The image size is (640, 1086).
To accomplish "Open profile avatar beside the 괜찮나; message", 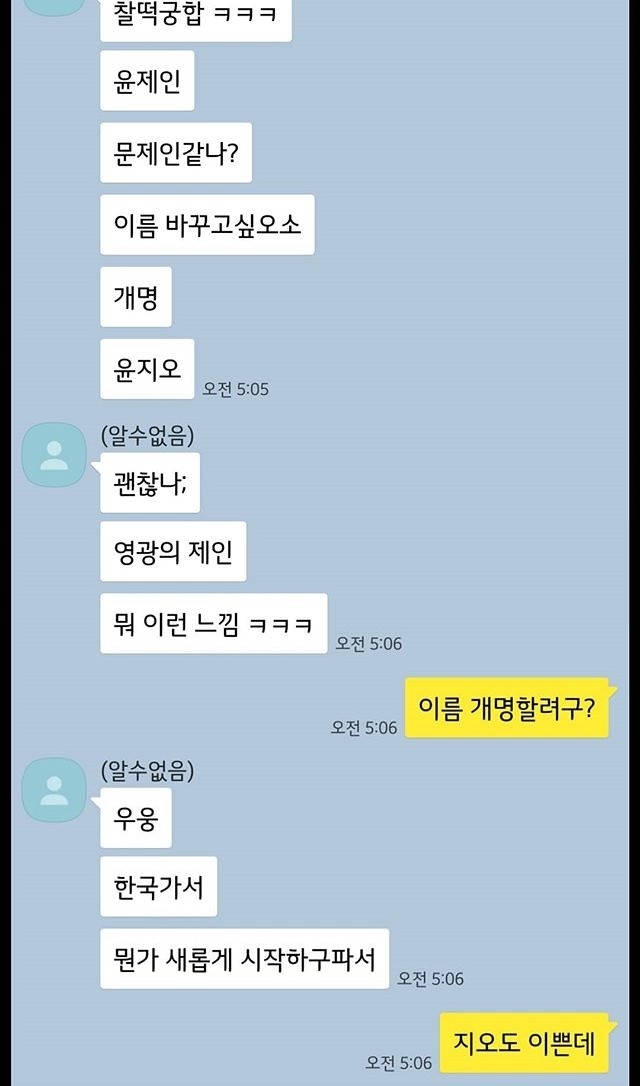I will tap(54, 455).
